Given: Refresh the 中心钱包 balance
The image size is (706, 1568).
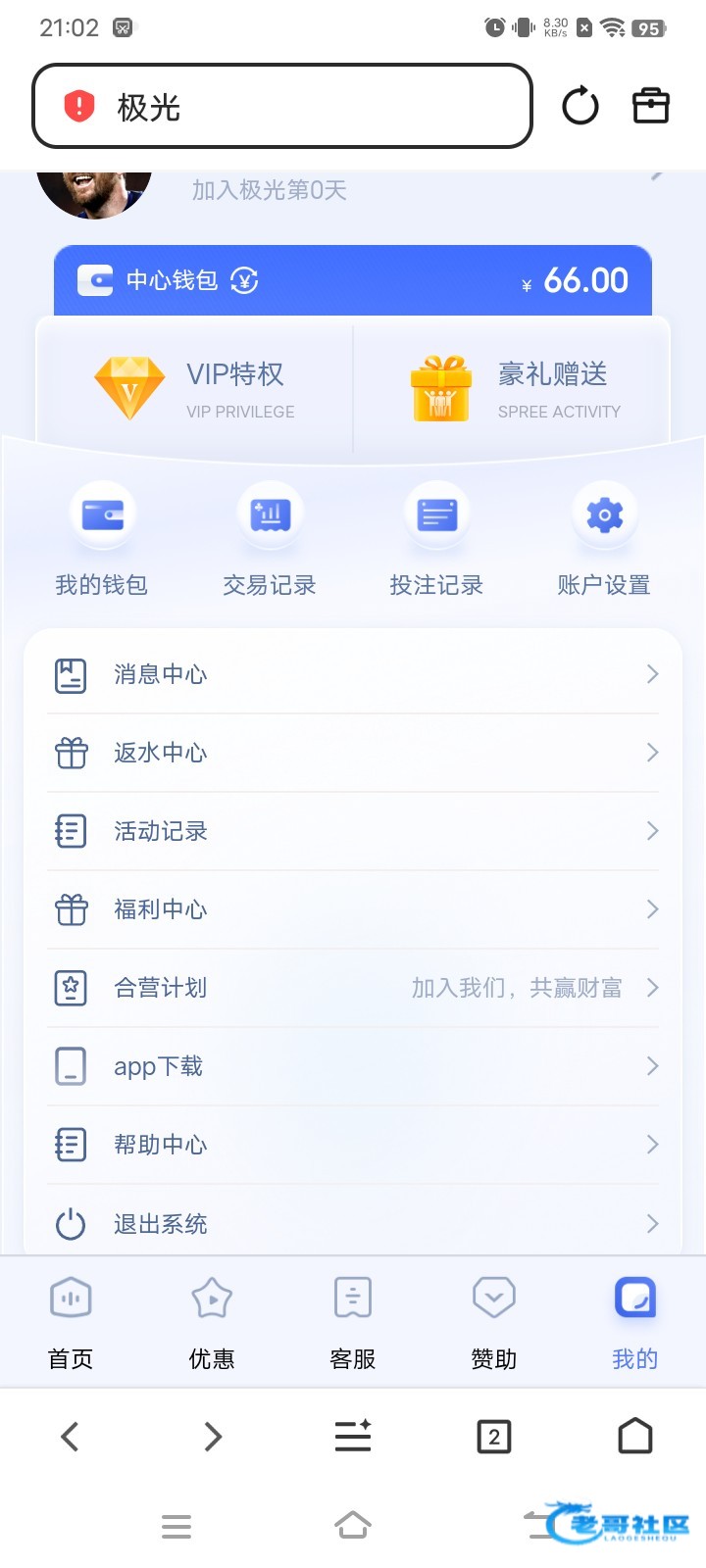Looking at the screenshot, I should click(244, 281).
